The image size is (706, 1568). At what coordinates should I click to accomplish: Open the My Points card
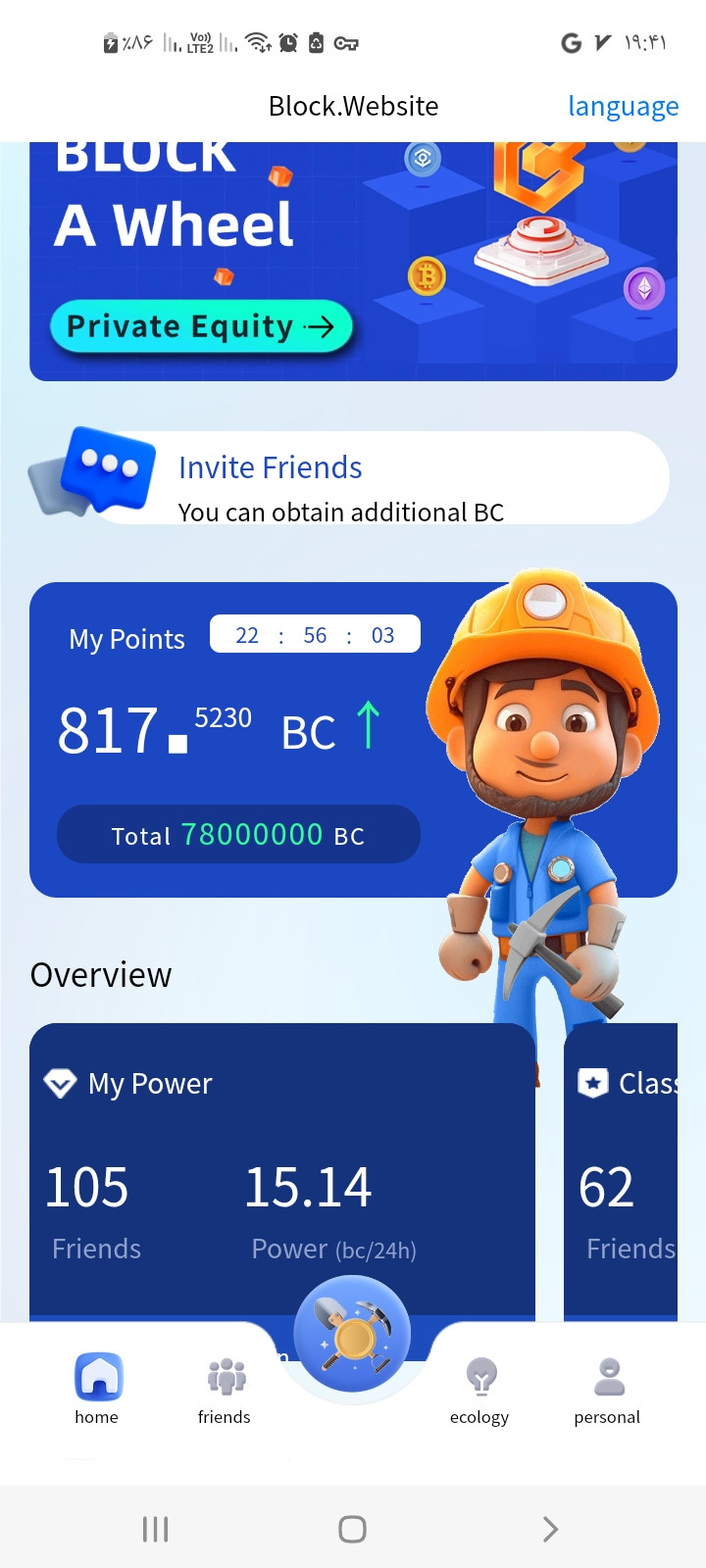(353, 740)
